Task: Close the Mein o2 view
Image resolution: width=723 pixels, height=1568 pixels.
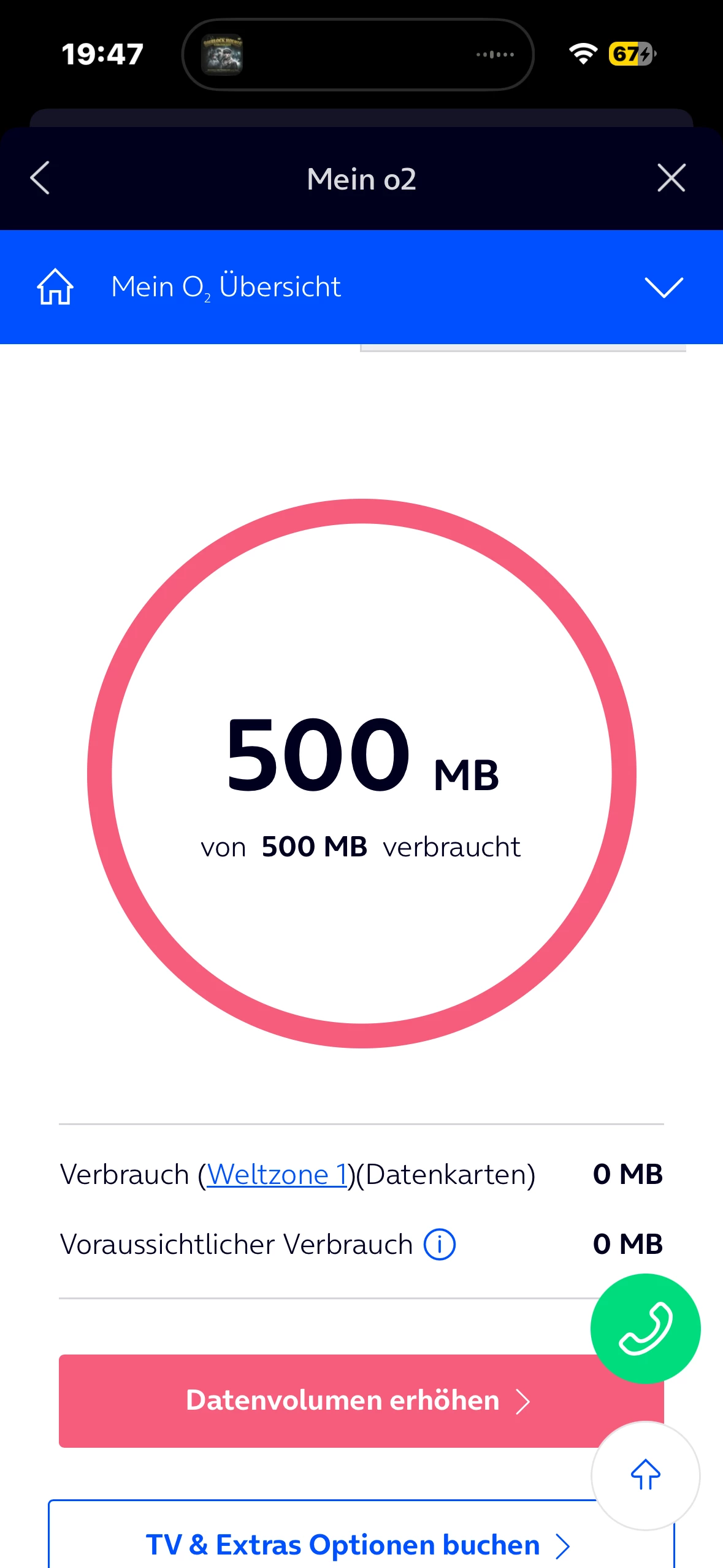Action: (671, 179)
